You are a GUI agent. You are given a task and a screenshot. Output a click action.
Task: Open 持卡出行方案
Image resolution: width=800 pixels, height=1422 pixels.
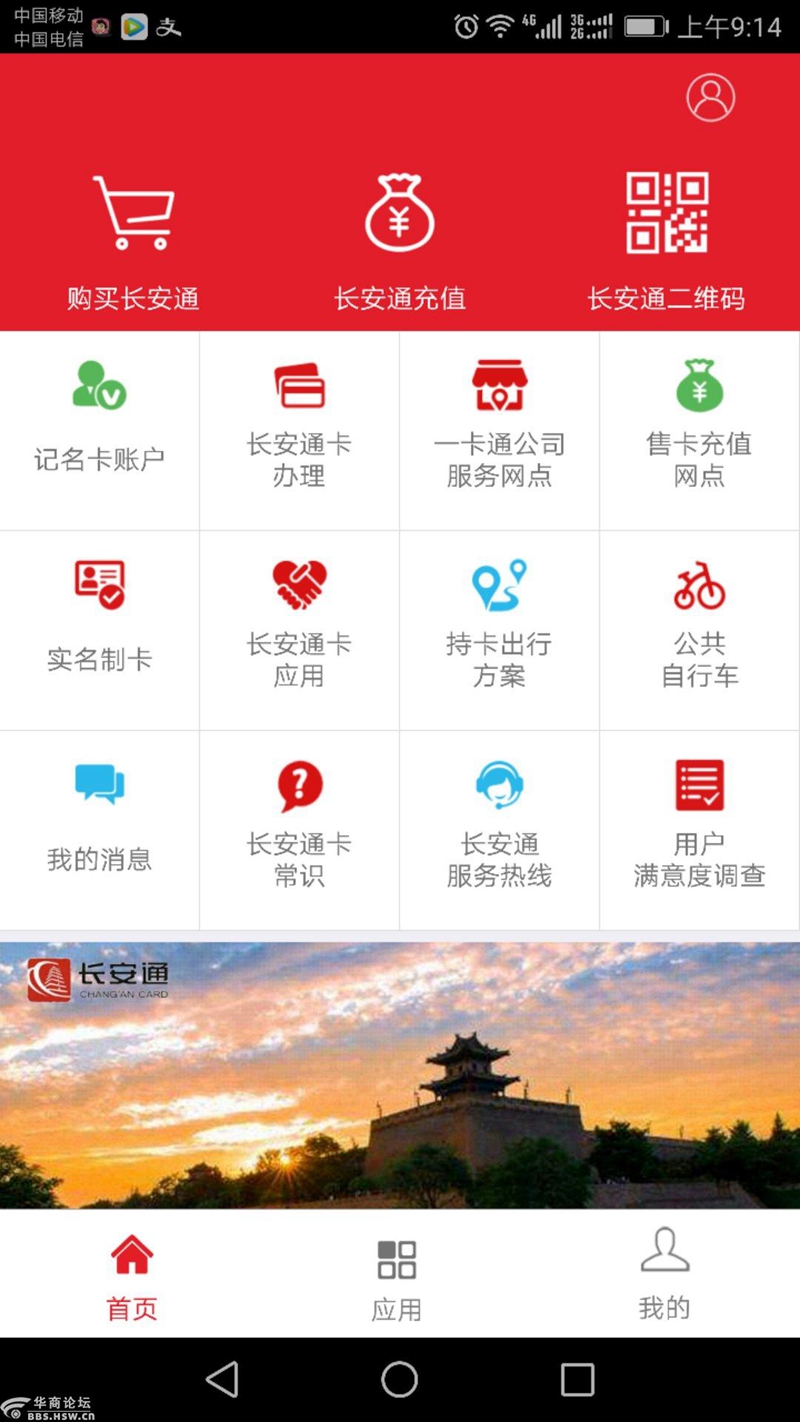pyautogui.click(x=499, y=630)
